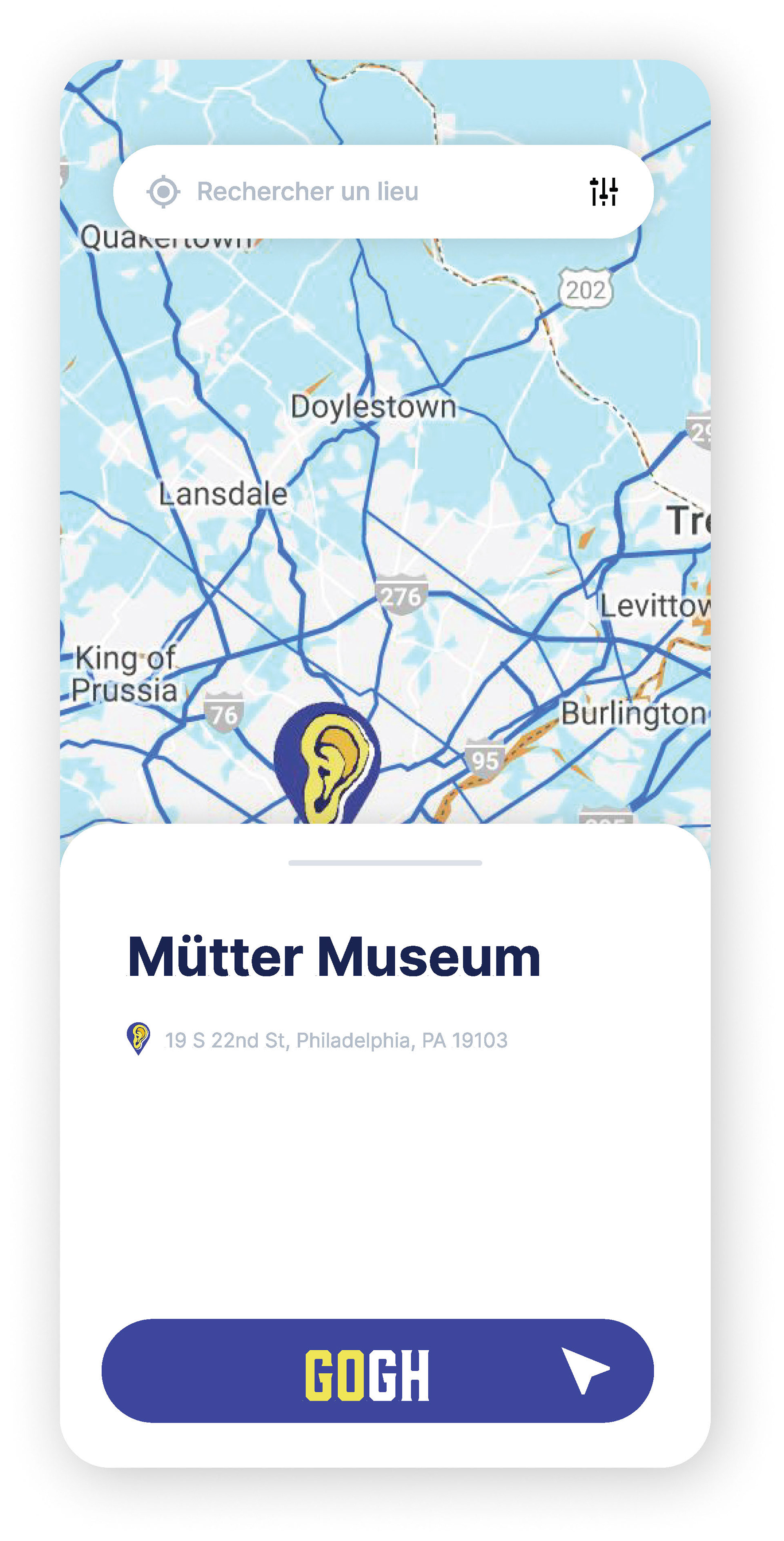Image resolution: width=784 pixels, height=1541 pixels.
Task: Tap the Rechercher un lieu search field
Action: (x=383, y=192)
